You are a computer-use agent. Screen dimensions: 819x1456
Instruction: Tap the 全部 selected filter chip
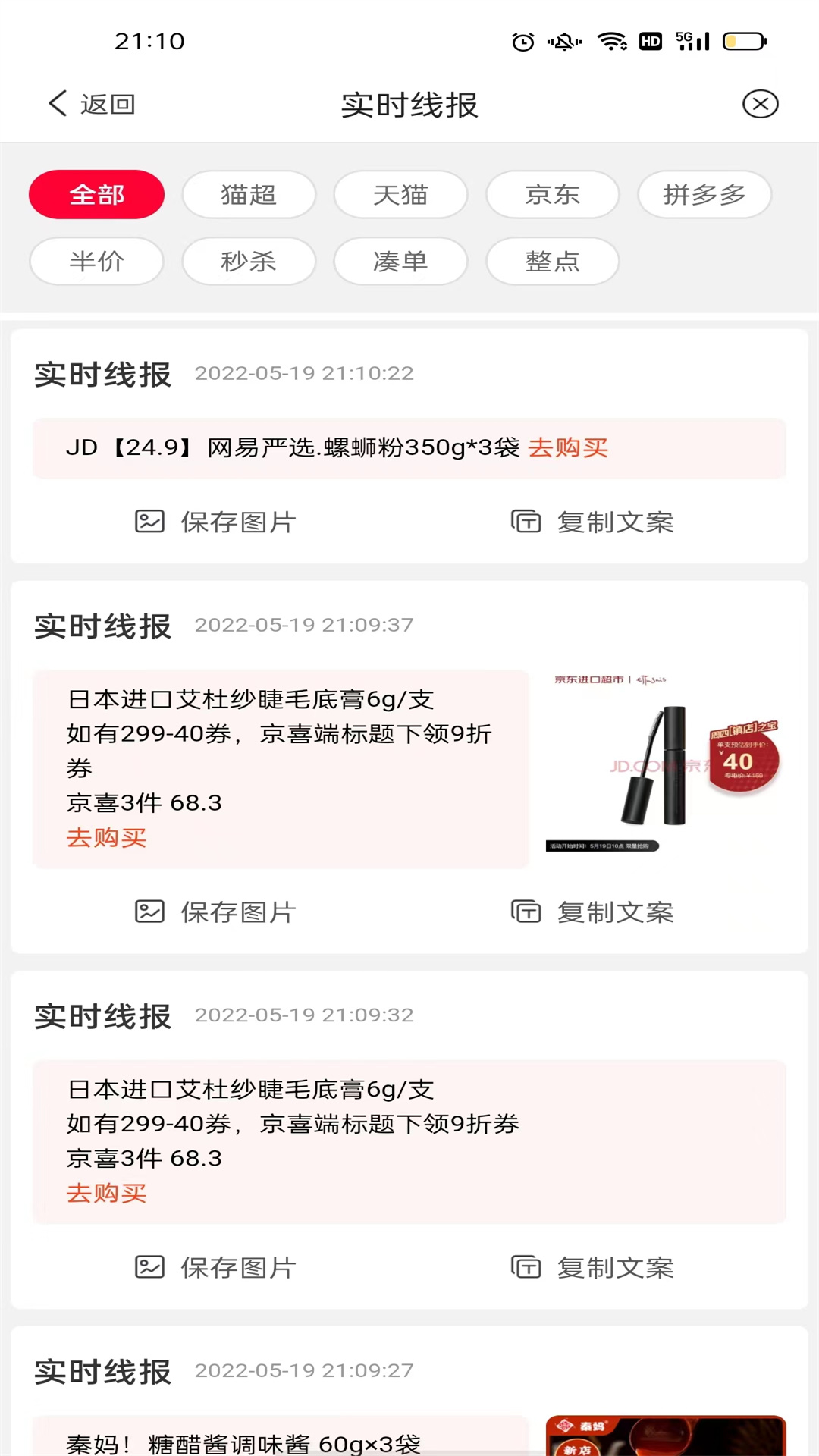[96, 194]
